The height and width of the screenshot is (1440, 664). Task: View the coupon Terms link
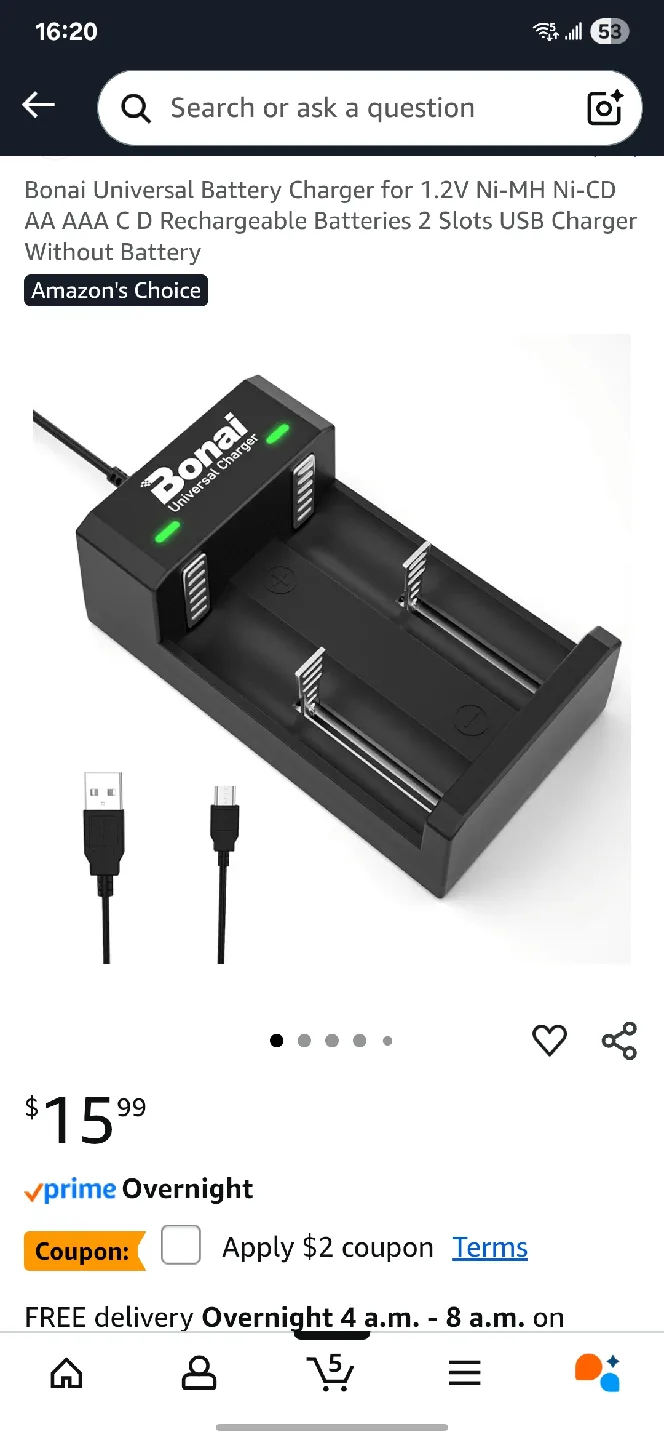490,1248
